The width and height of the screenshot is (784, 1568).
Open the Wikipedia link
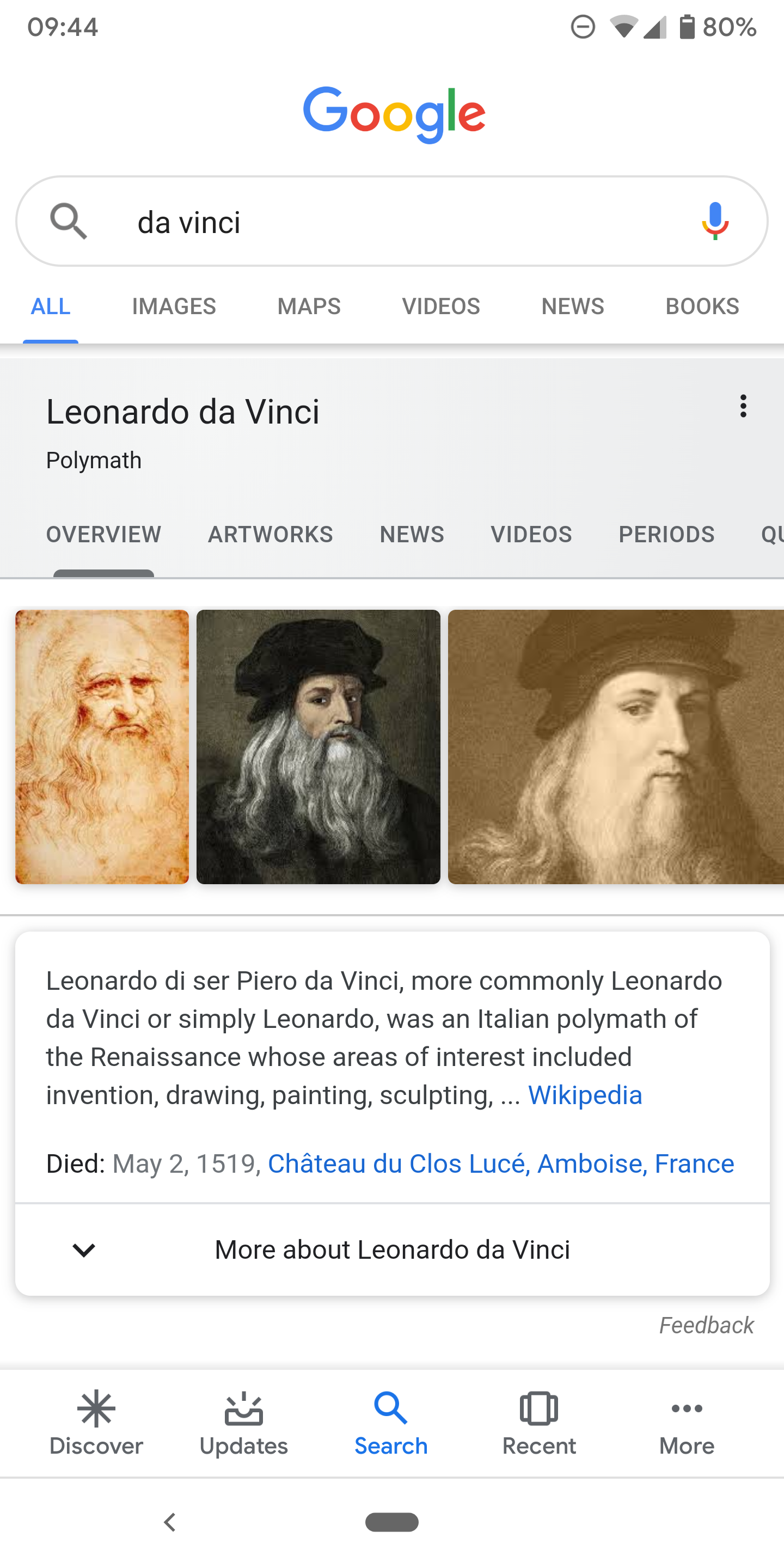pos(584,1094)
